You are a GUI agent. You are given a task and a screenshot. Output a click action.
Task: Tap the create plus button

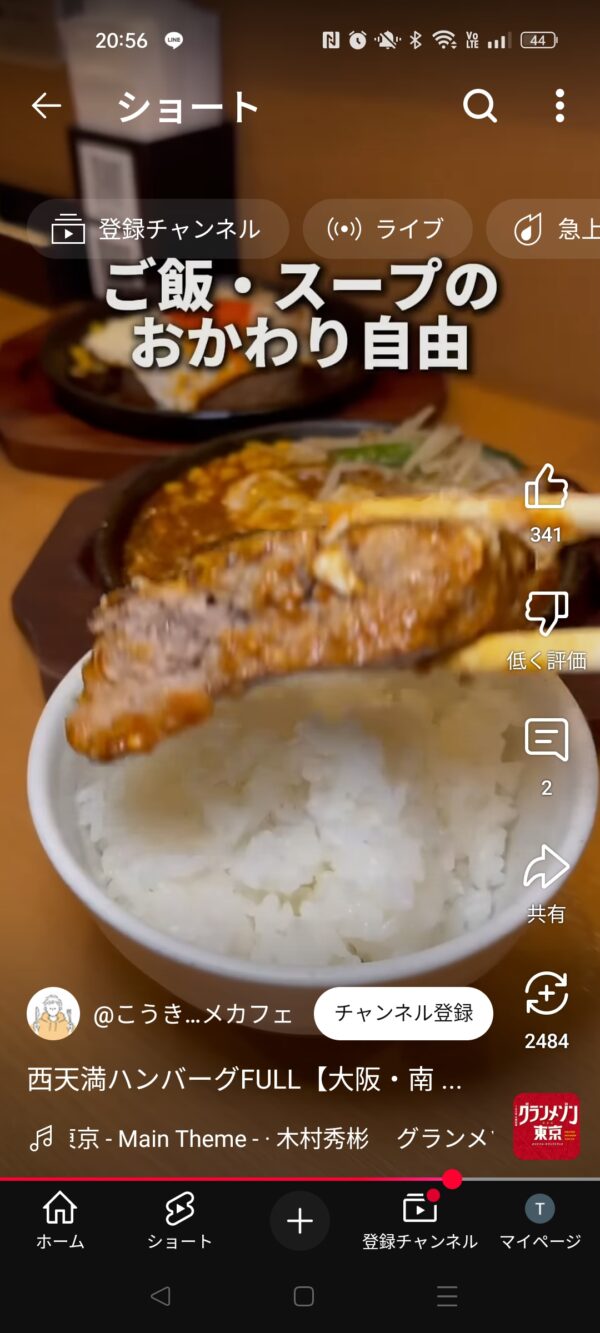pyautogui.click(x=300, y=1221)
